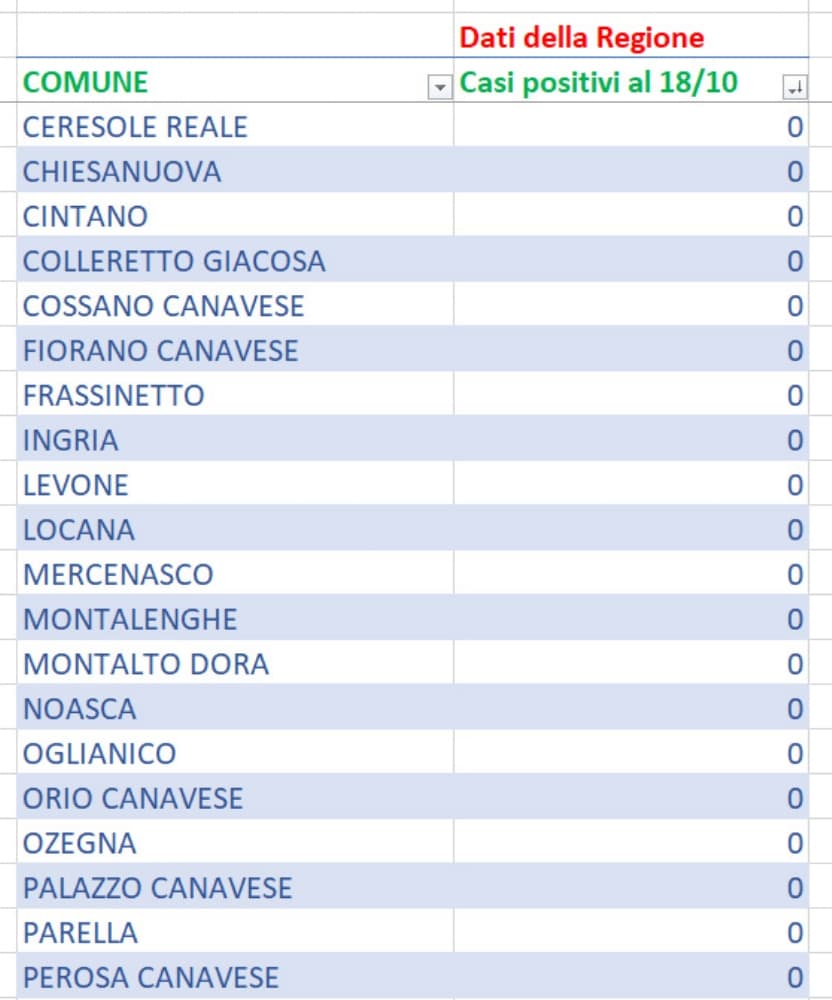The height and width of the screenshot is (1000, 832).
Task: Click the zero count for OZEGNA
Action: (x=793, y=843)
